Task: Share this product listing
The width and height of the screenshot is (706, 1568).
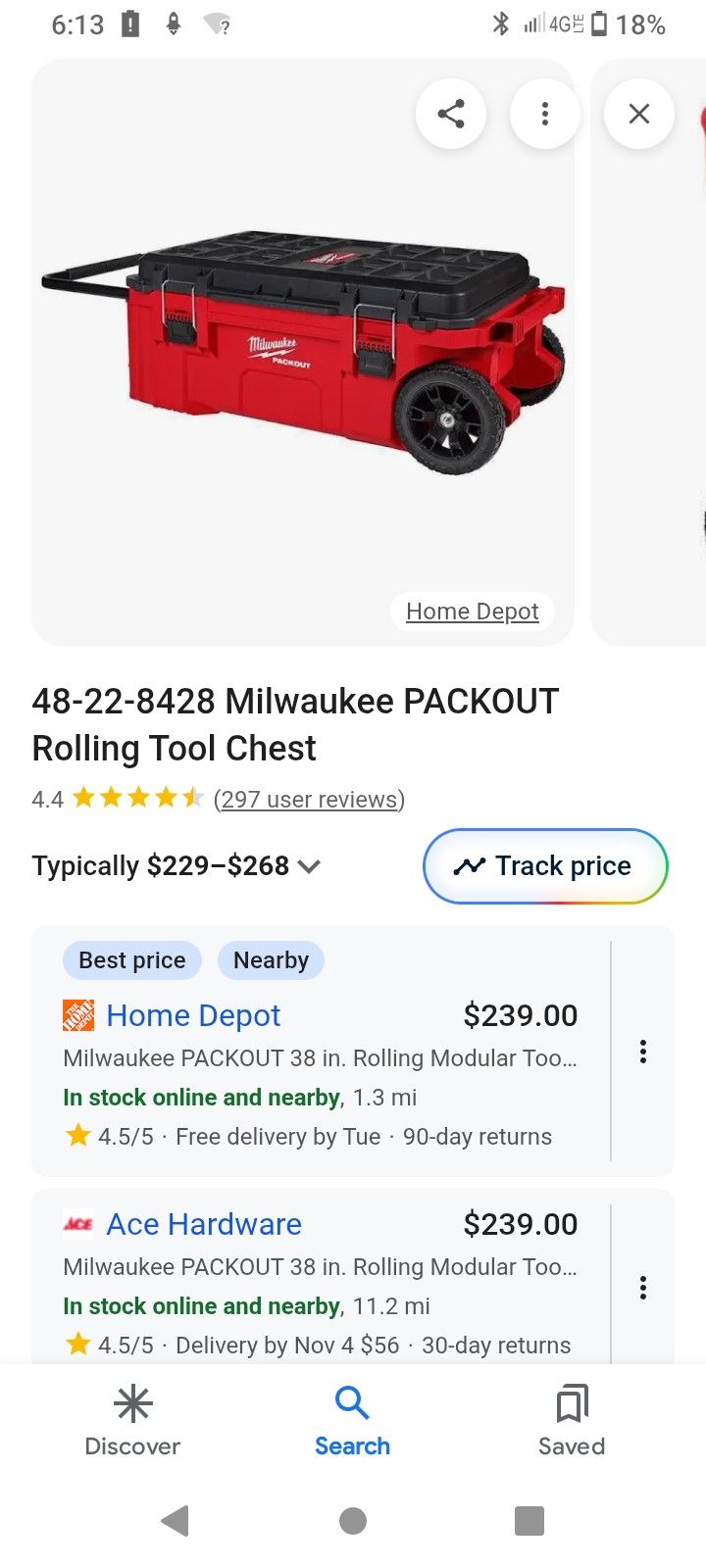Action: (x=451, y=114)
